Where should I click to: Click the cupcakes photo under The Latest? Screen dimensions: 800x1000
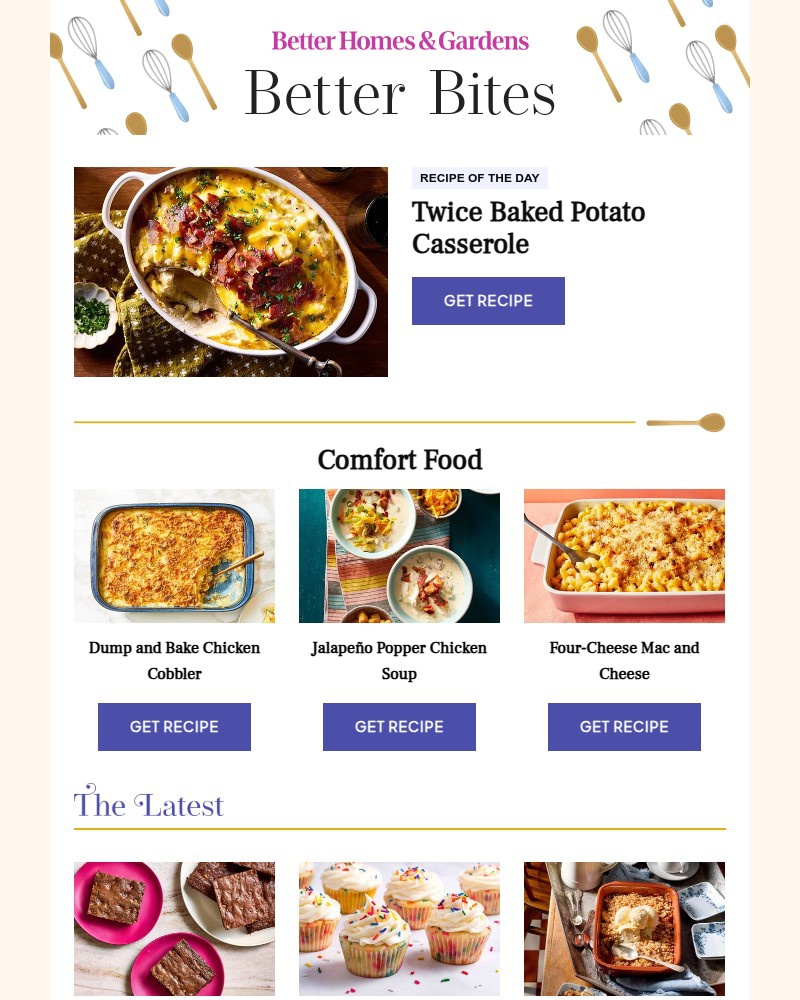399,929
